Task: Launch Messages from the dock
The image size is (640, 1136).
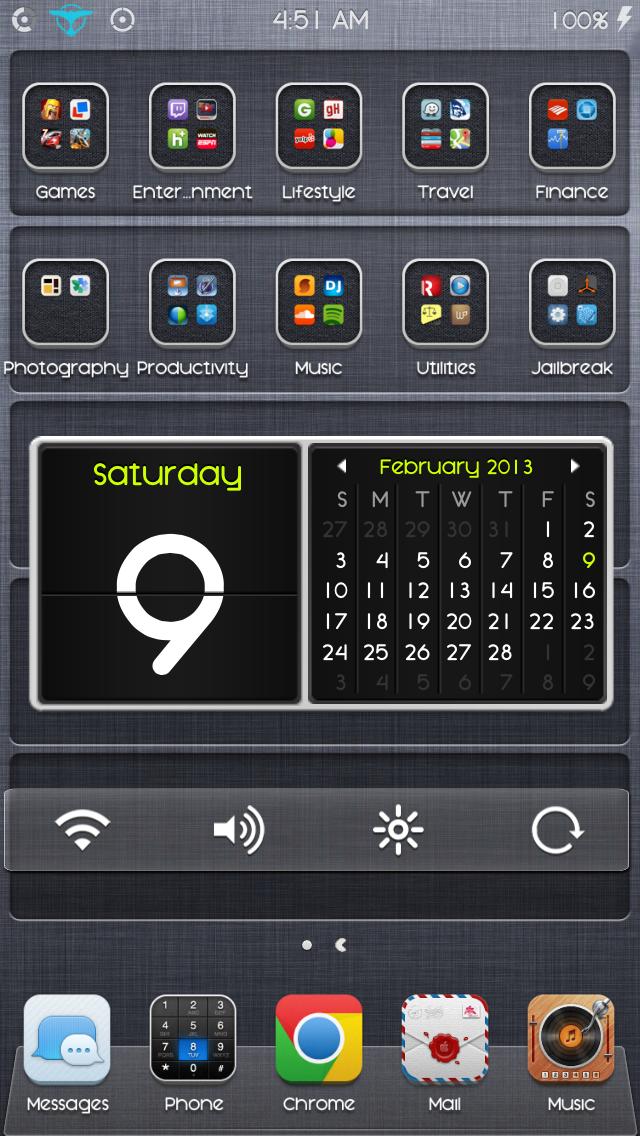Action: 66,1040
